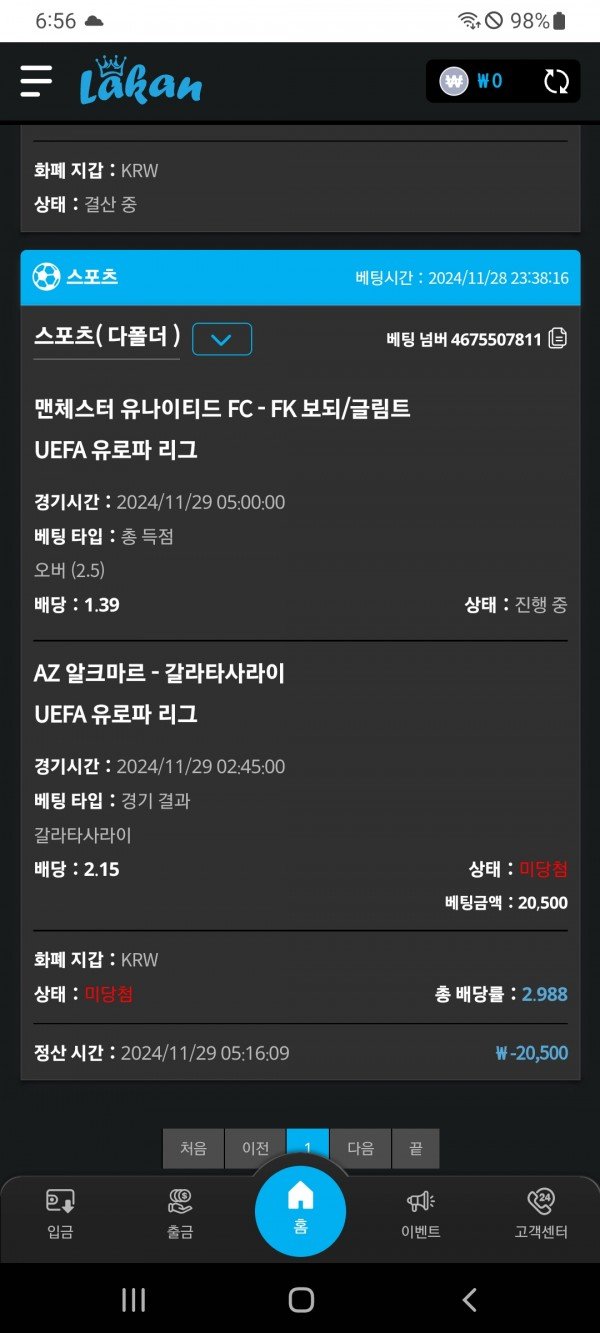Image resolution: width=600 pixels, height=1333 pixels.
Task: Open the 고객센터 customer center
Action: [x=540, y=1214]
